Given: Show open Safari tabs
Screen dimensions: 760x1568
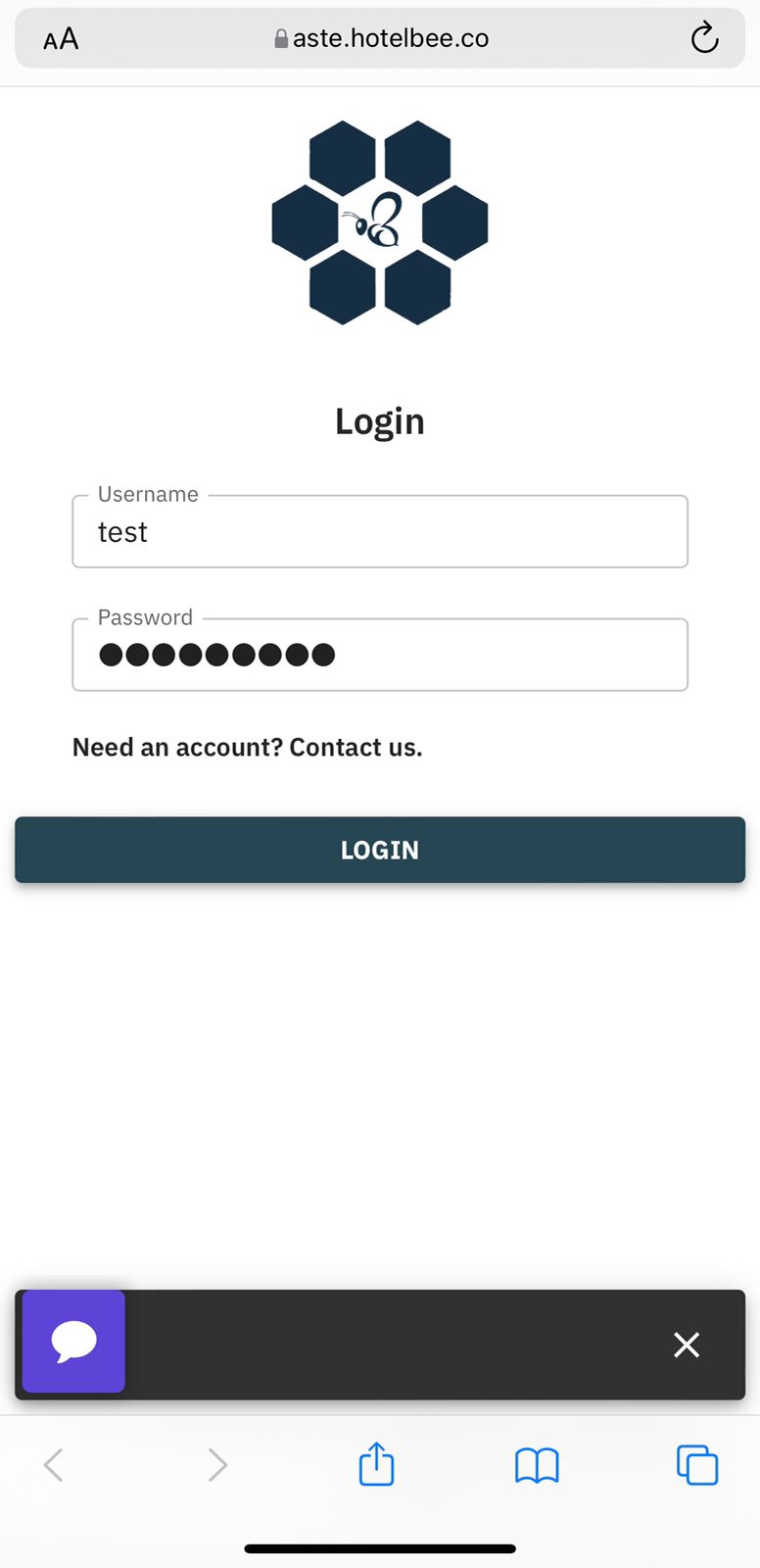Looking at the screenshot, I should (x=697, y=1465).
